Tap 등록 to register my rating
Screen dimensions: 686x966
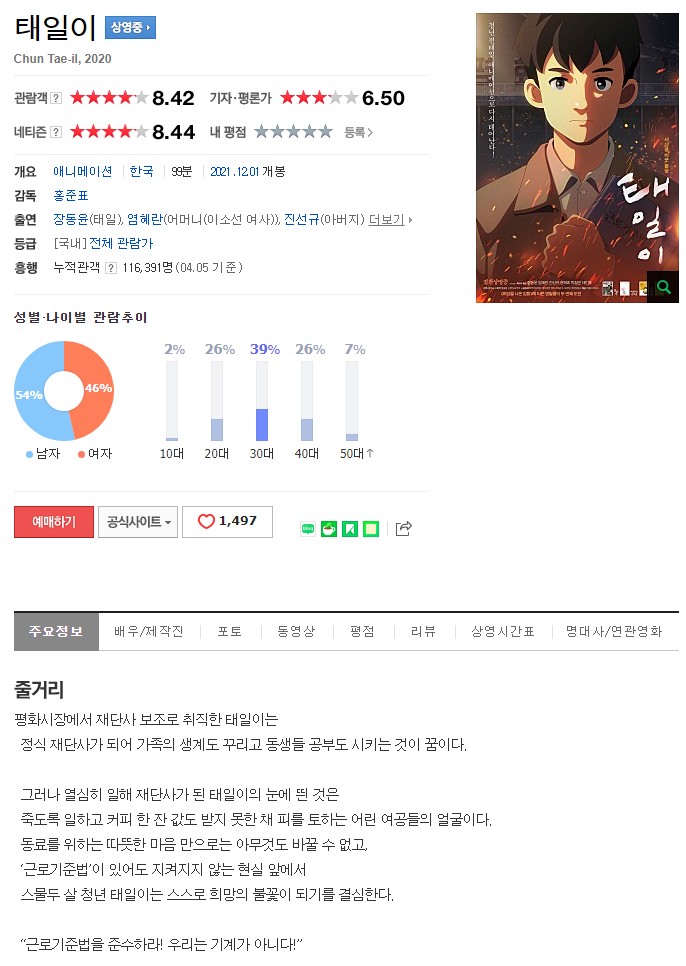click(357, 131)
